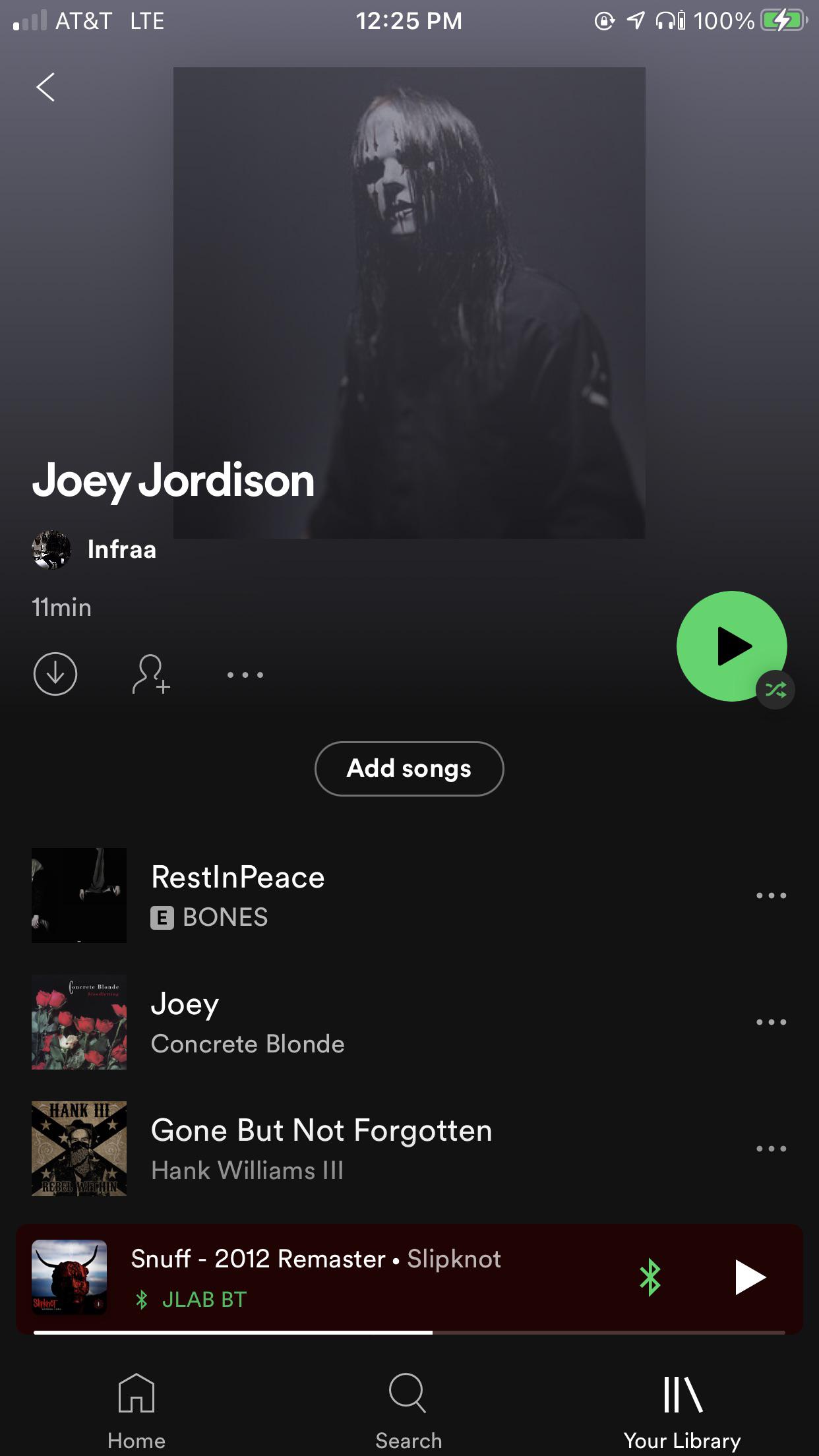Viewport: 819px width, 1456px height.
Task: Download the Joey Jordison playlist
Action: pos(55,674)
